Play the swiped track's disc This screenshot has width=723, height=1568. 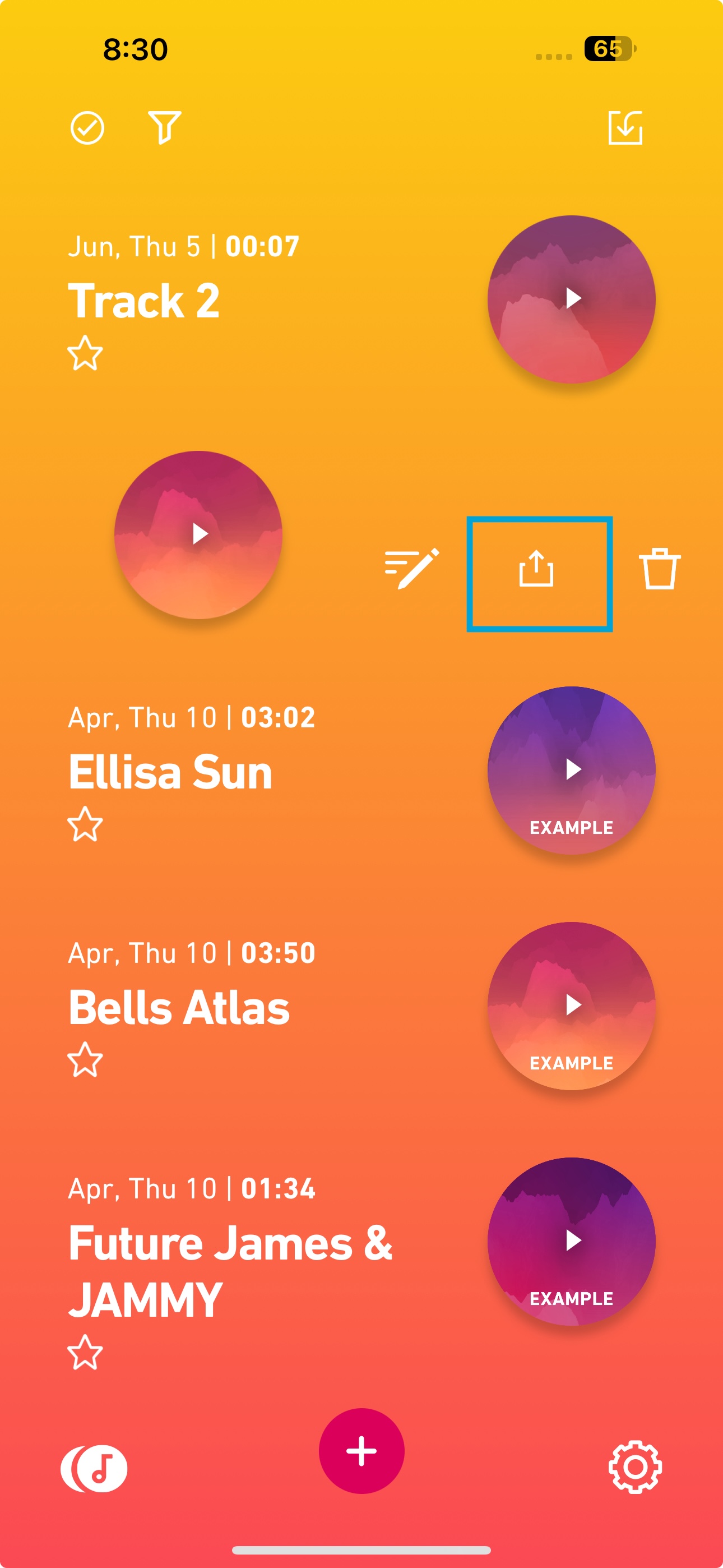pyautogui.click(x=198, y=534)
